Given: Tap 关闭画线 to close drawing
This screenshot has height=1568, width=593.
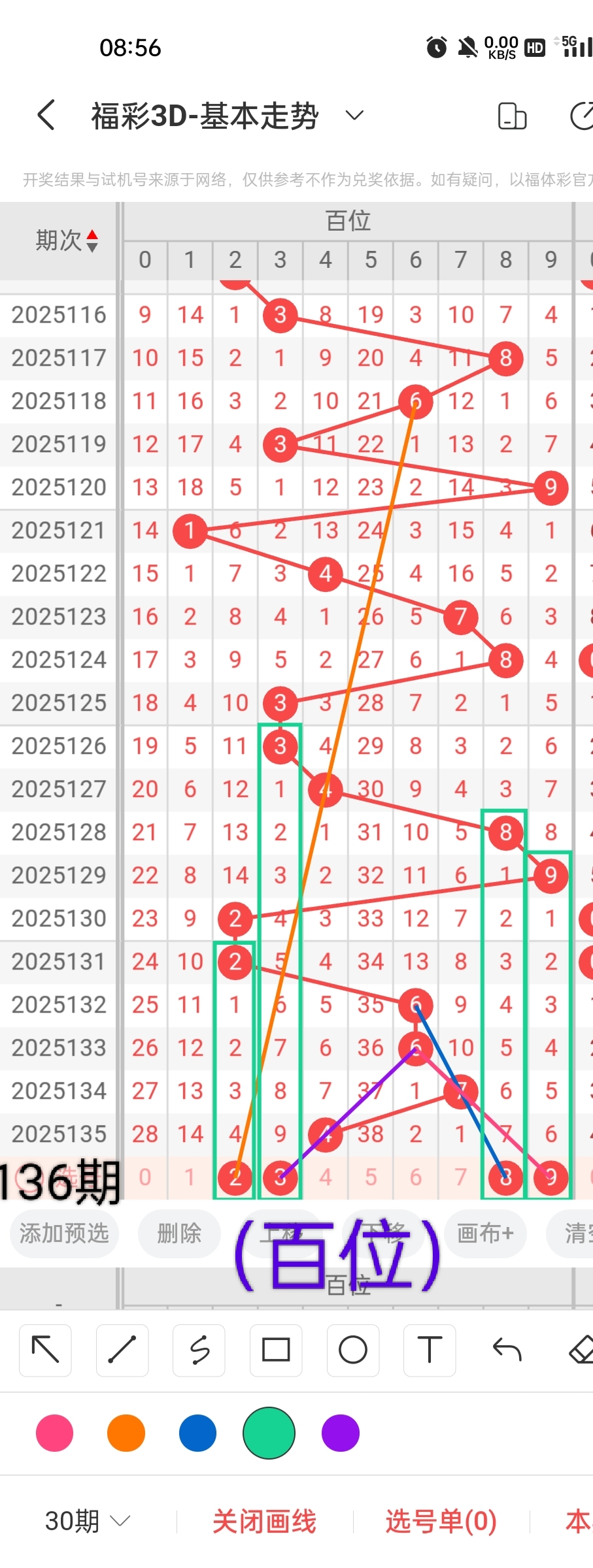Looking at the screenshot, I should pos(264,1522).
